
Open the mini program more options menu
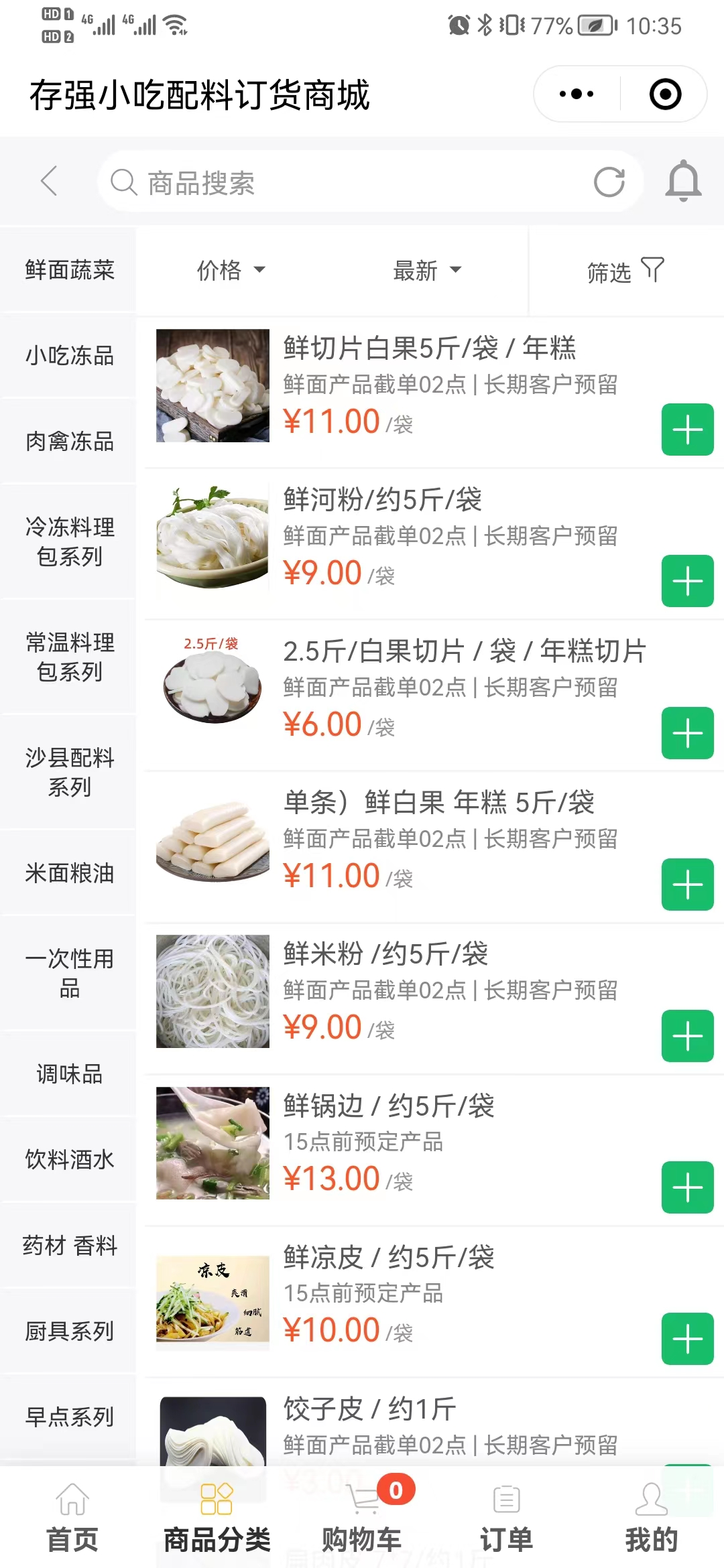[577, 94]
